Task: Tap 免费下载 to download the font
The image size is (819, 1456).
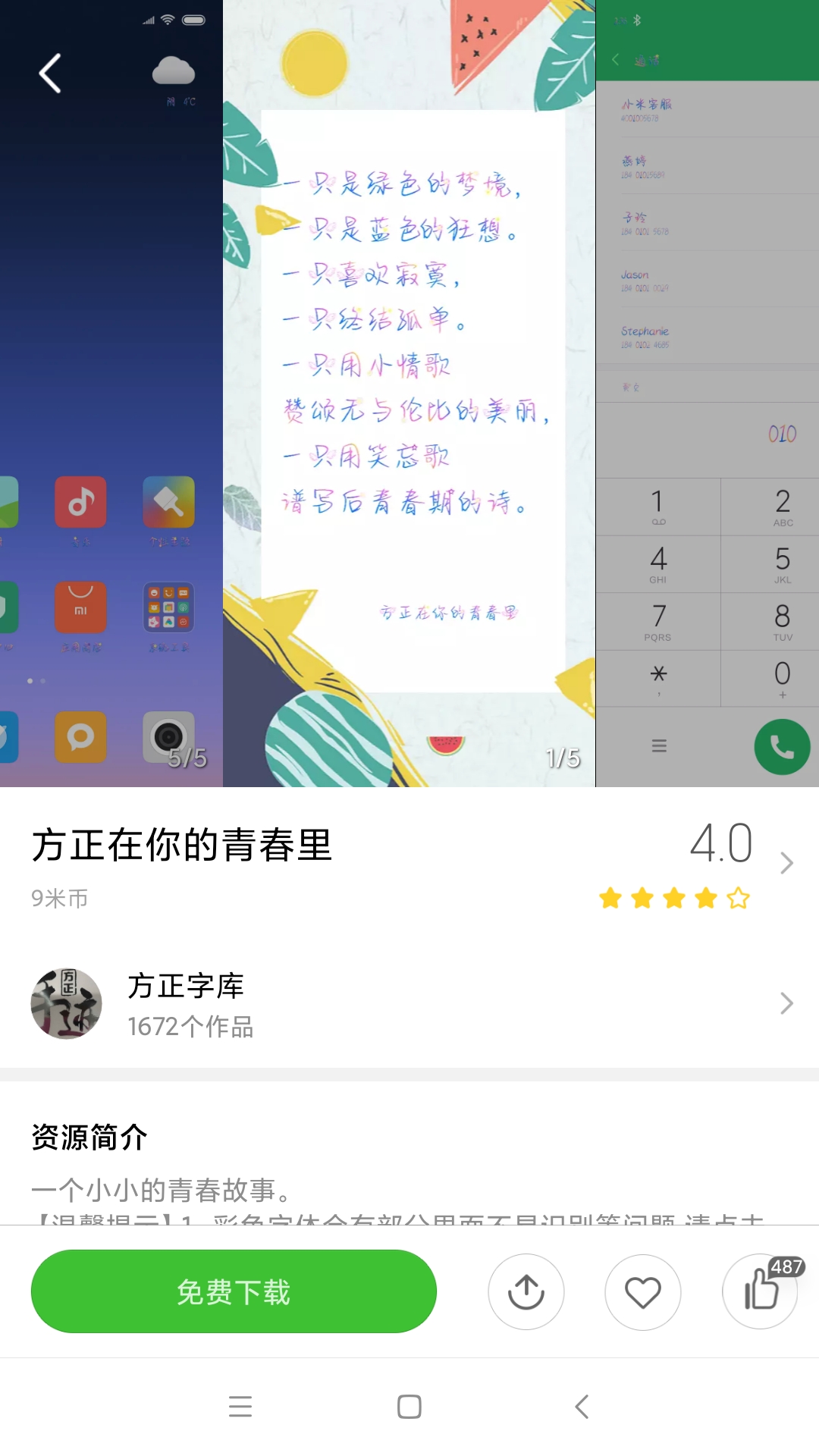Action: click(234, 1291)
